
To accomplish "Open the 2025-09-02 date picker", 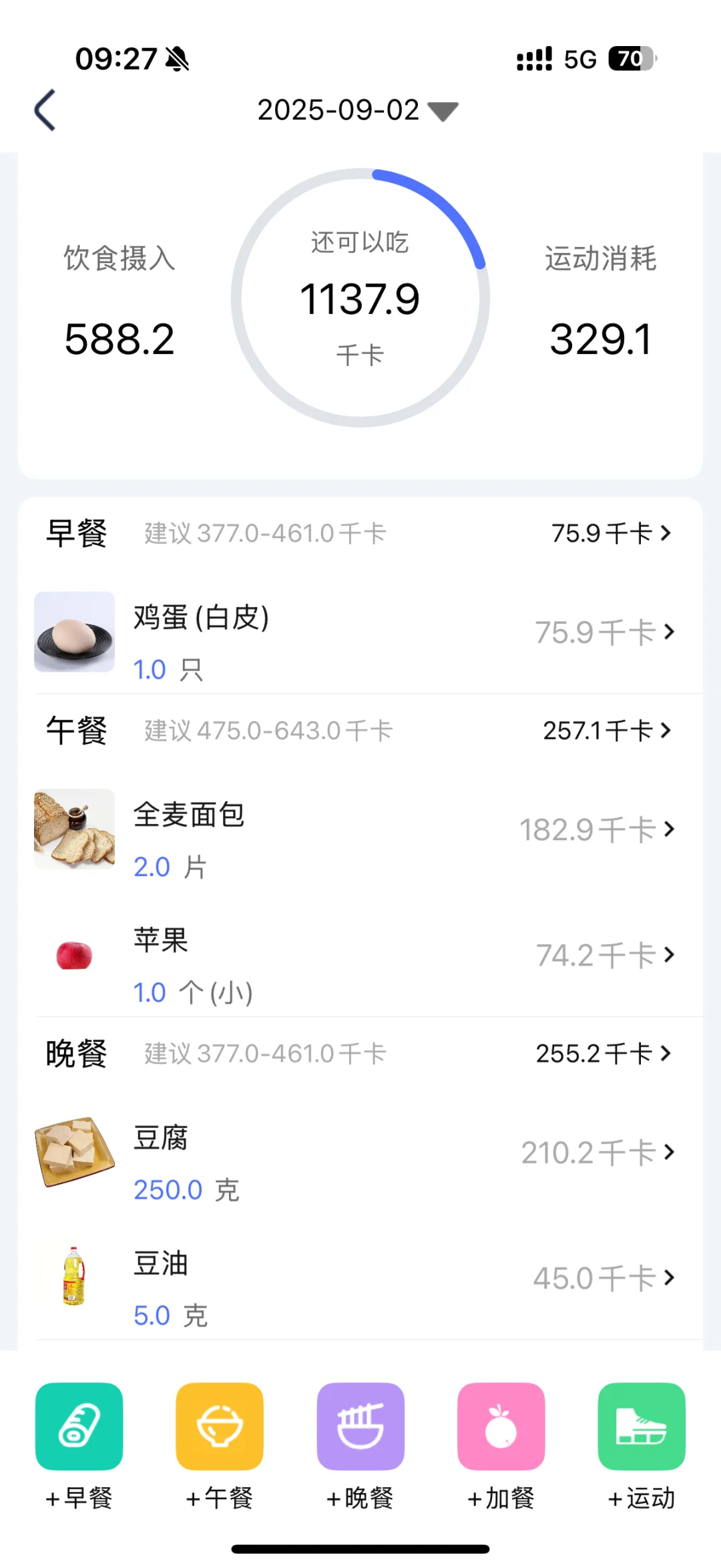I will [358, 110].
